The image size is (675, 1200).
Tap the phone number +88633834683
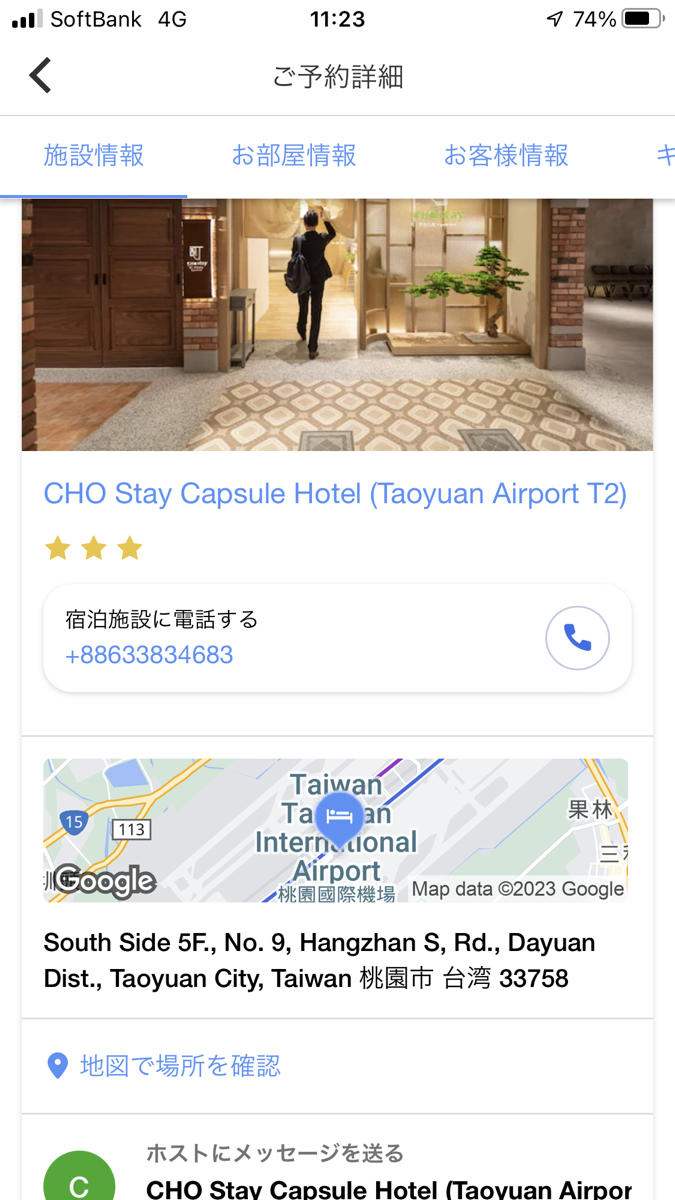click(x=149, y=655)
